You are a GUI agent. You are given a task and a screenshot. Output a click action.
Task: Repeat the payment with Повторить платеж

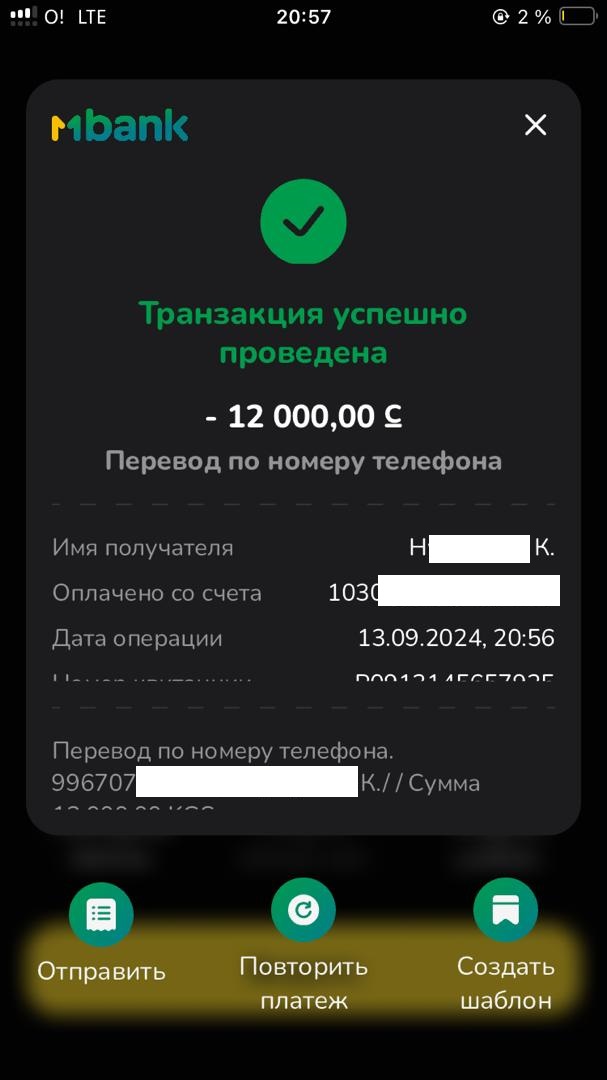(303, 910)
